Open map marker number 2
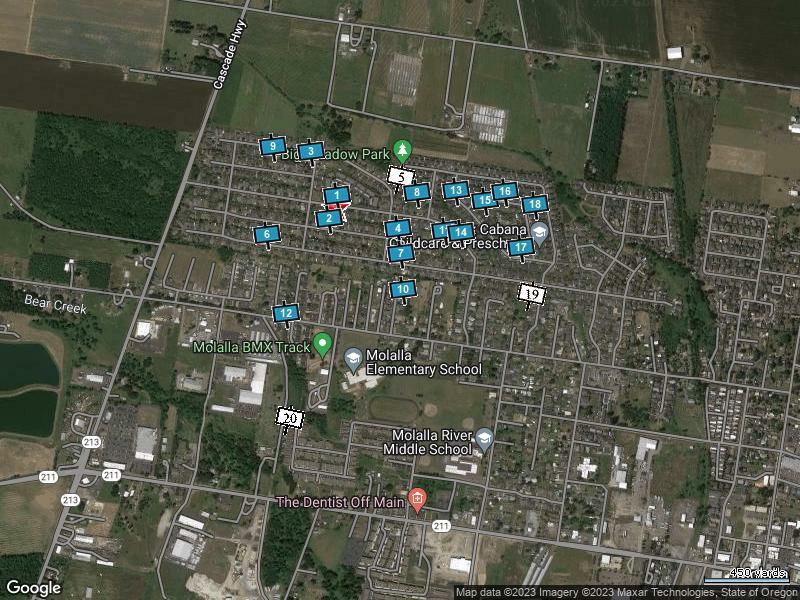The height and width of the screenshot is (600, 800). click(328, 218)
